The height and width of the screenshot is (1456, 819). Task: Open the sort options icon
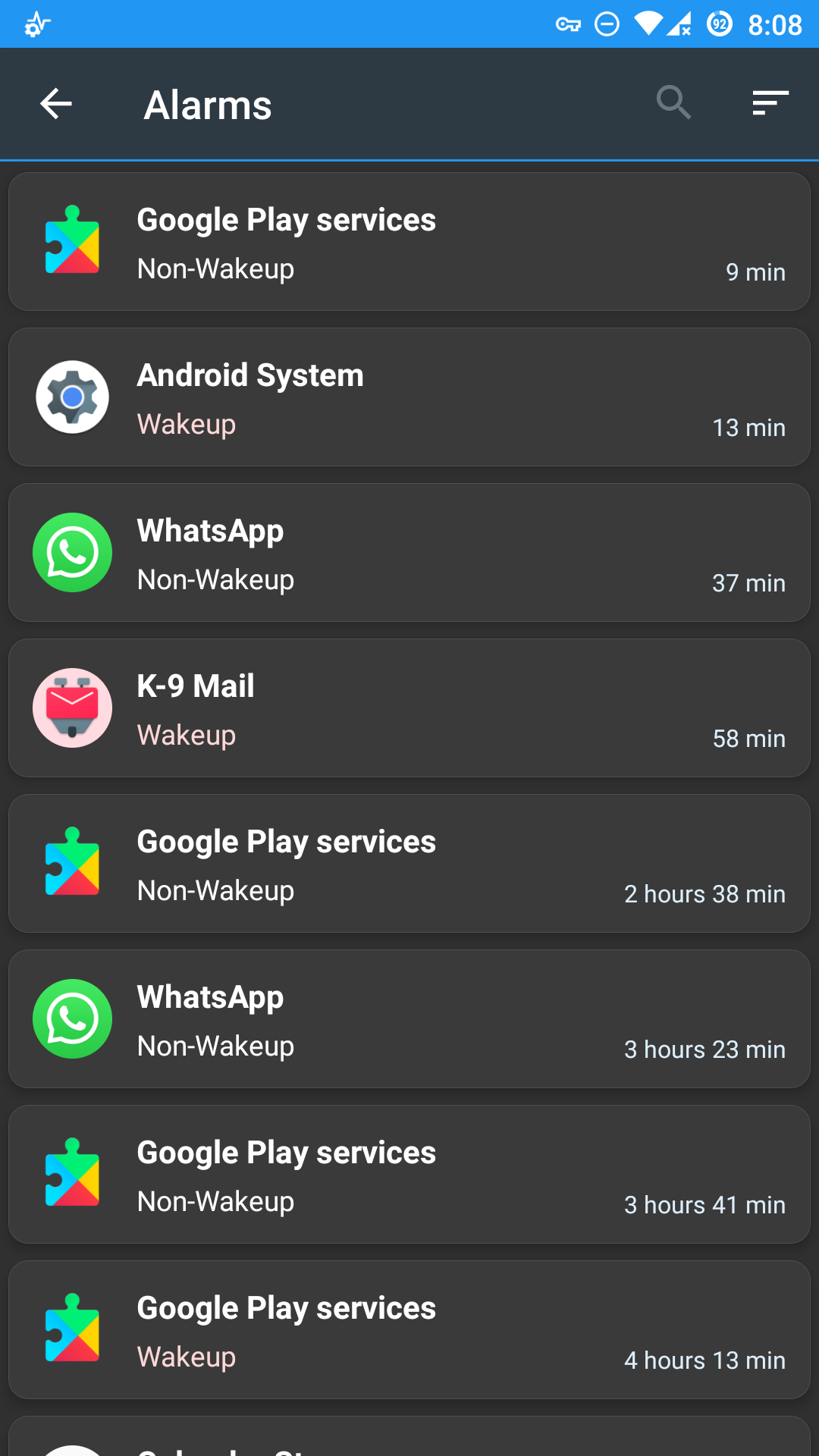pyautogui.click(x=769, y=103)
